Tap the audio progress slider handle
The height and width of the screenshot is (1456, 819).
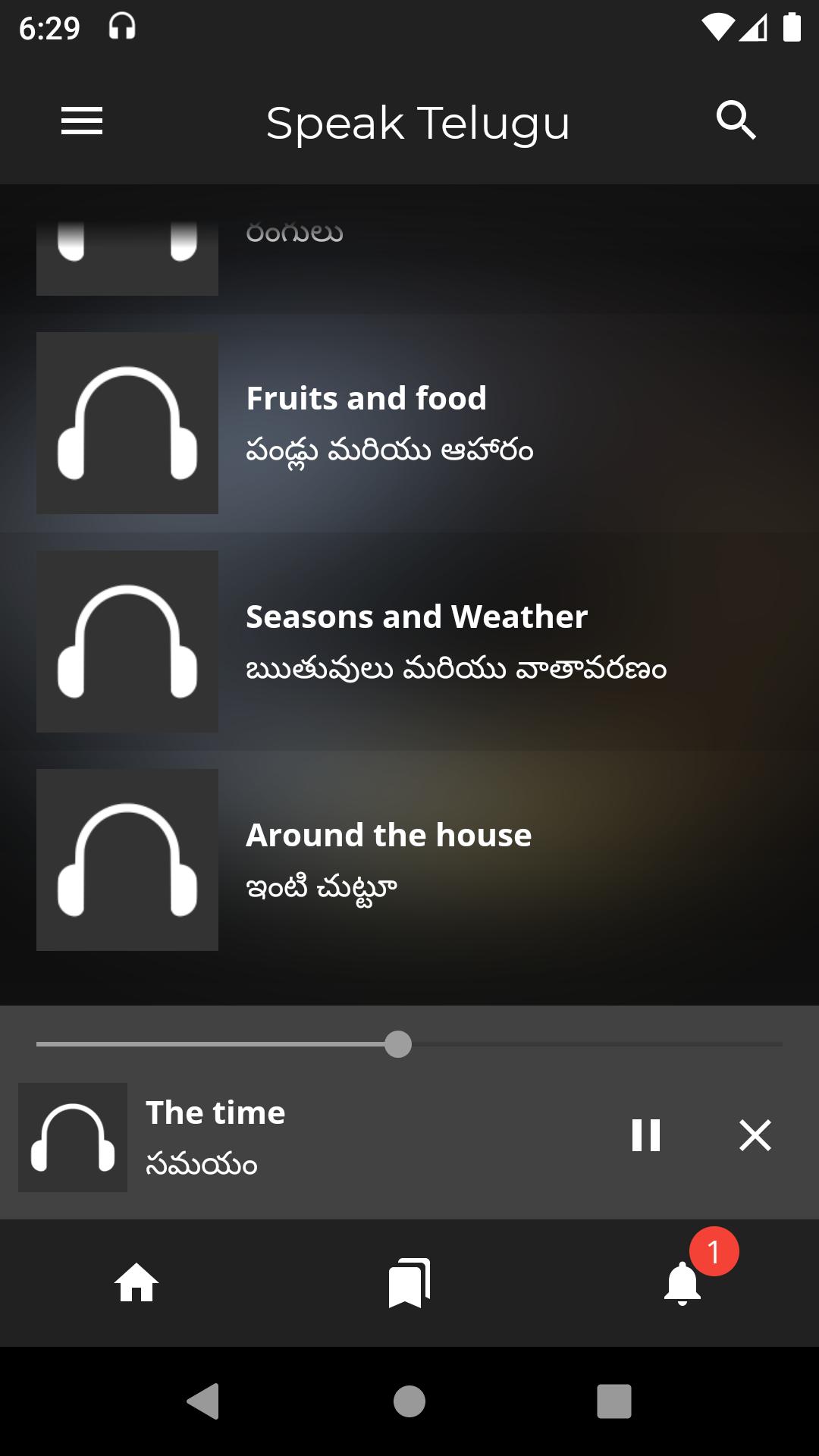pos(398,1044)
